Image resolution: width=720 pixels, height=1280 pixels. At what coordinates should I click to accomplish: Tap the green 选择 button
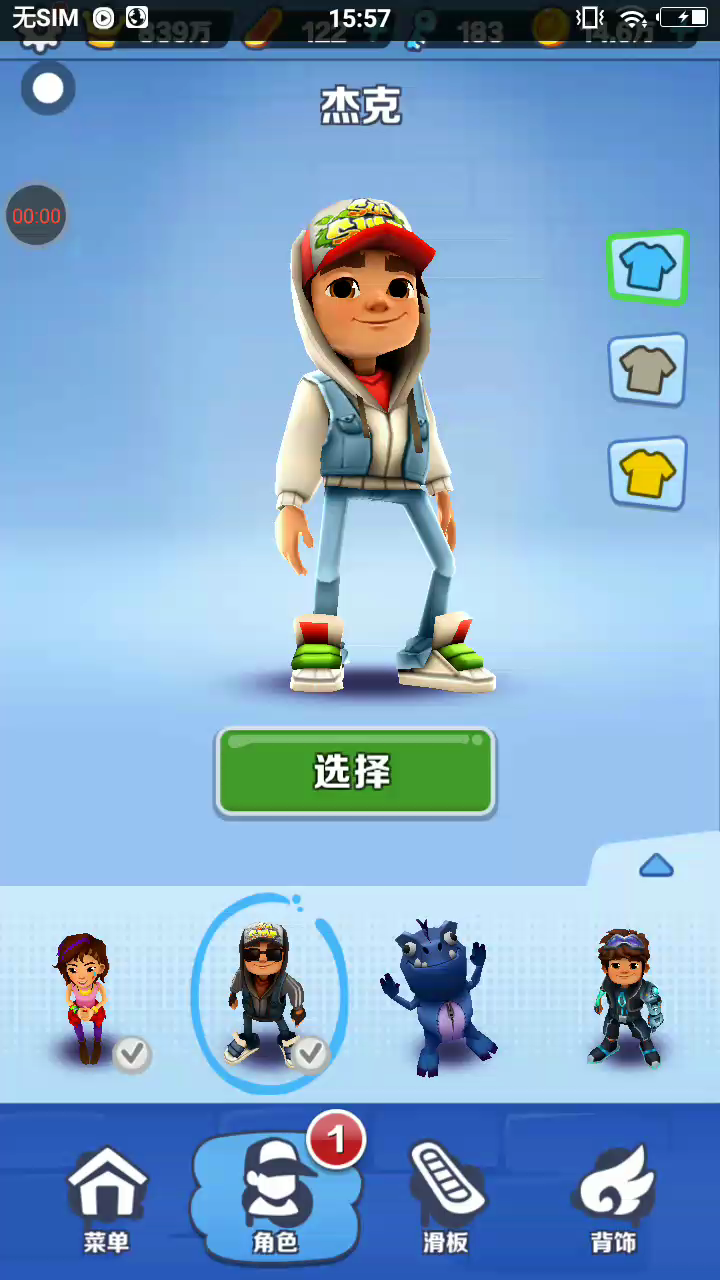(355, 771)
